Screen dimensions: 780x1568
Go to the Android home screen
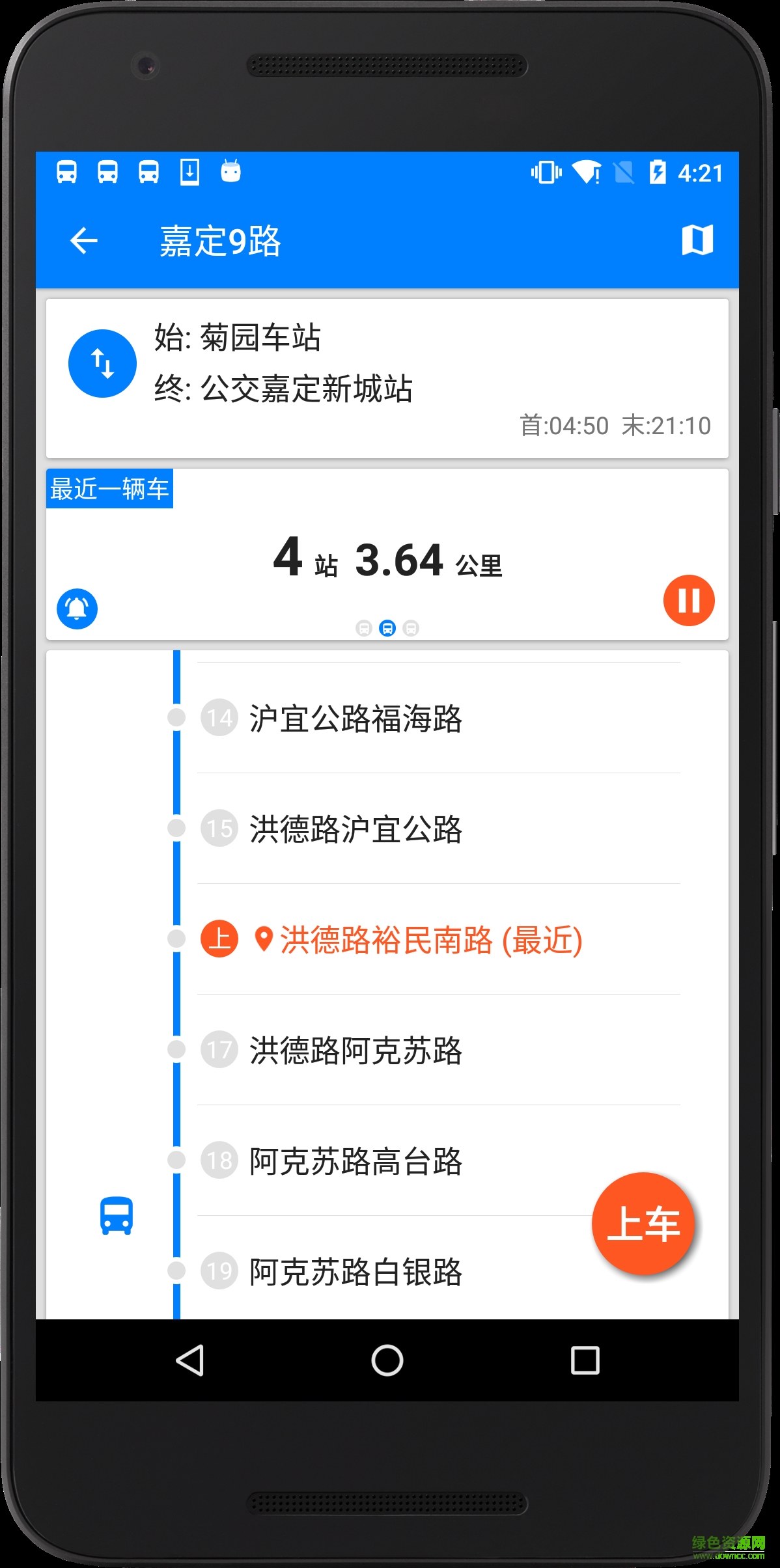(387, 1360)
